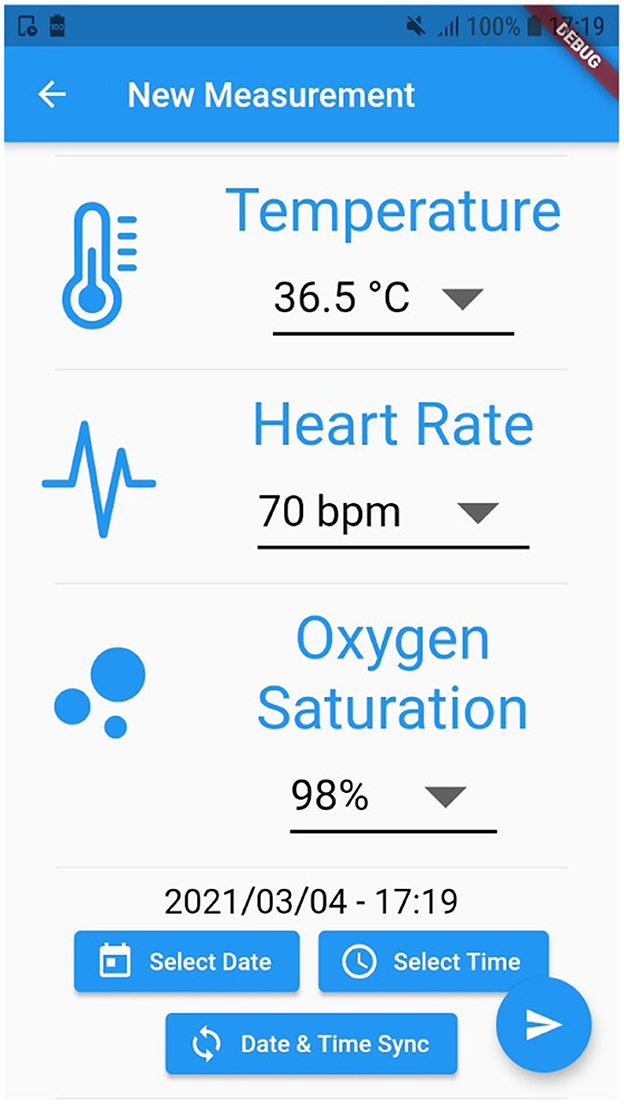
Task: Go back from New Measurement
Action: click(x=52, y=95)
